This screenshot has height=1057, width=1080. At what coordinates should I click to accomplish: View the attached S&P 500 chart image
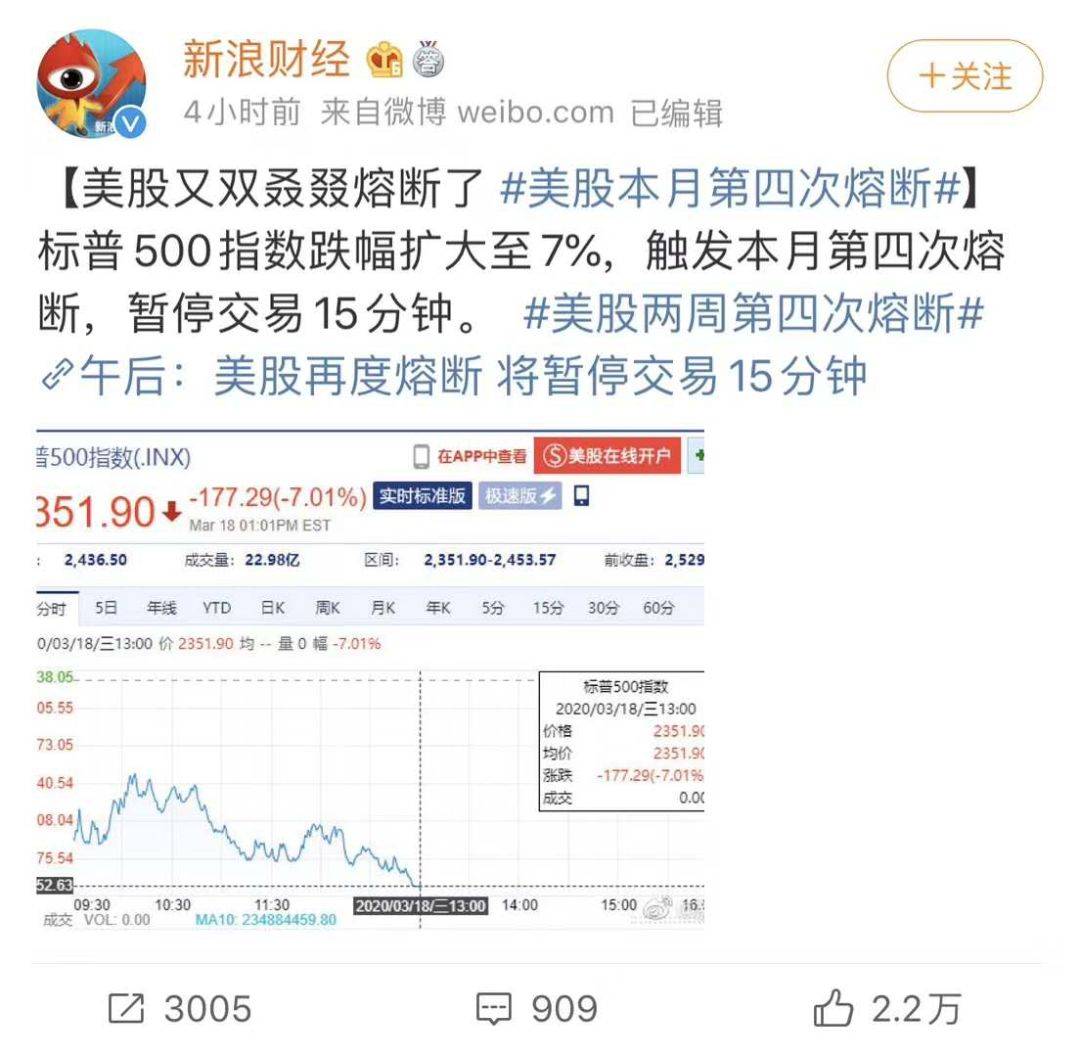click(x=370, y=680)
